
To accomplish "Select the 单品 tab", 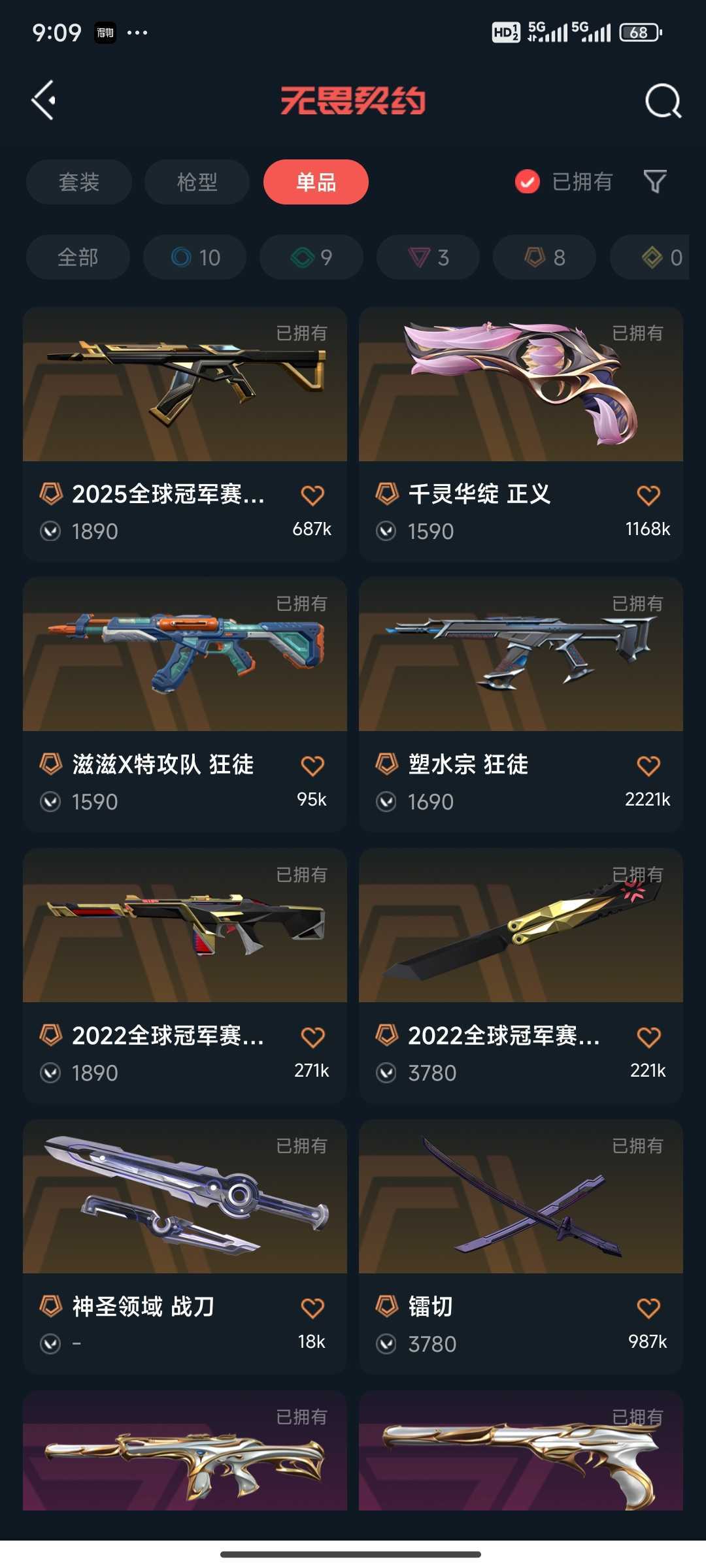I will pos(316,182).
